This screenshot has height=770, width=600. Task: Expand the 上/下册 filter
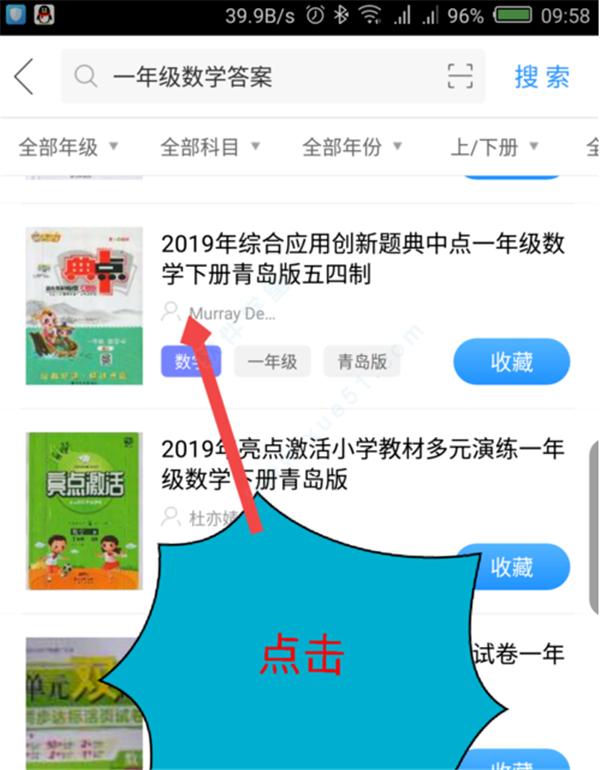point(494,147)
